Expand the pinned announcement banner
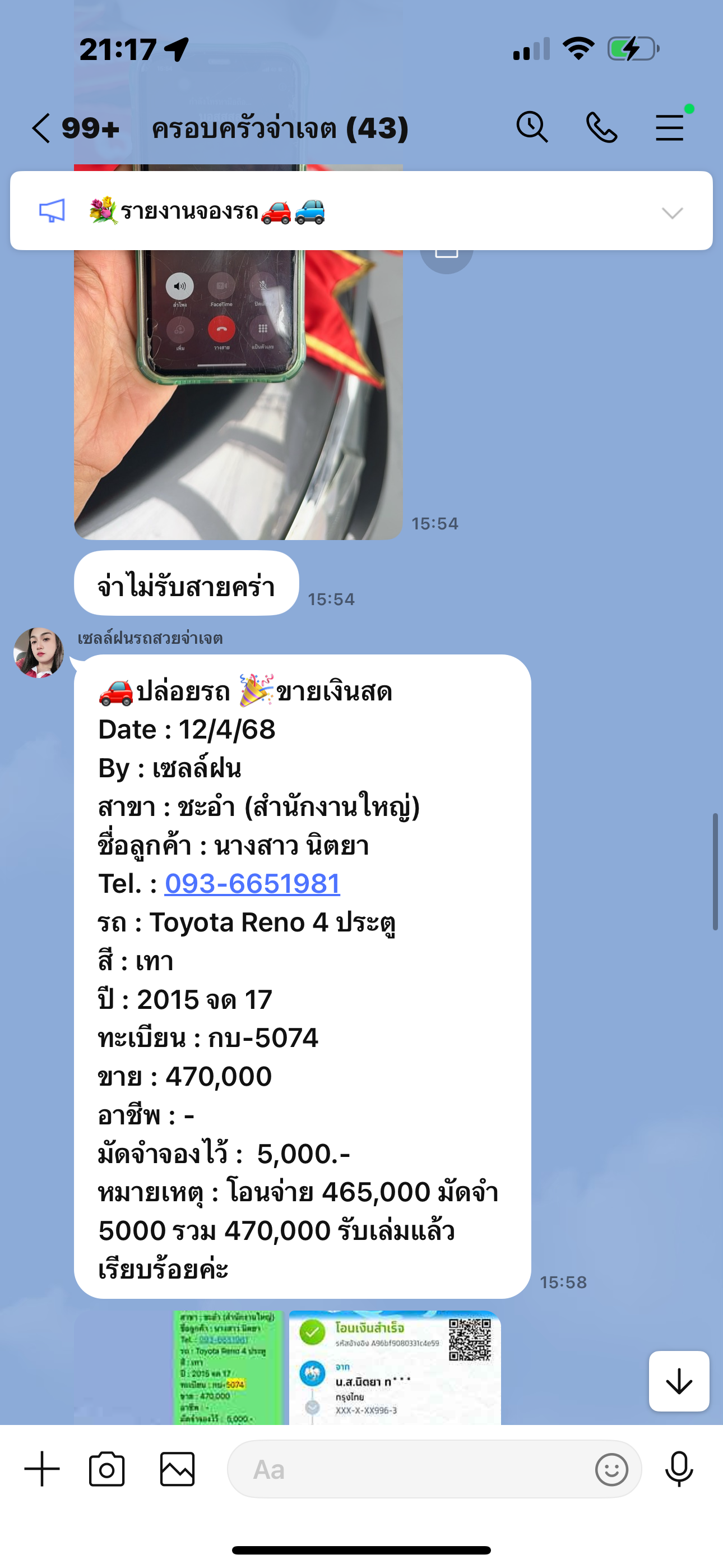The width and height of the screenshot is (723, 1568). 672,213
